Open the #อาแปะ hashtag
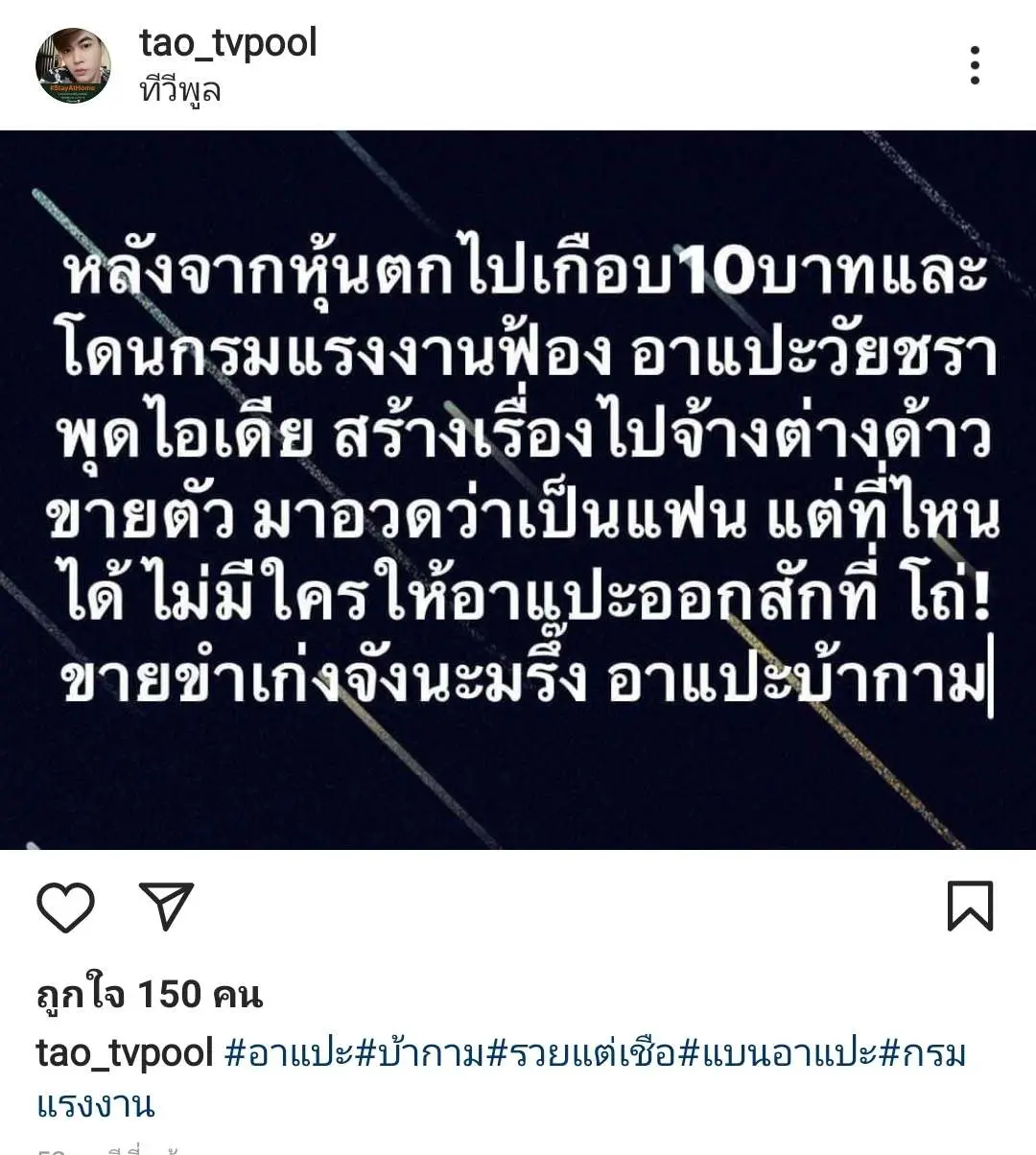 point(290,1053)
